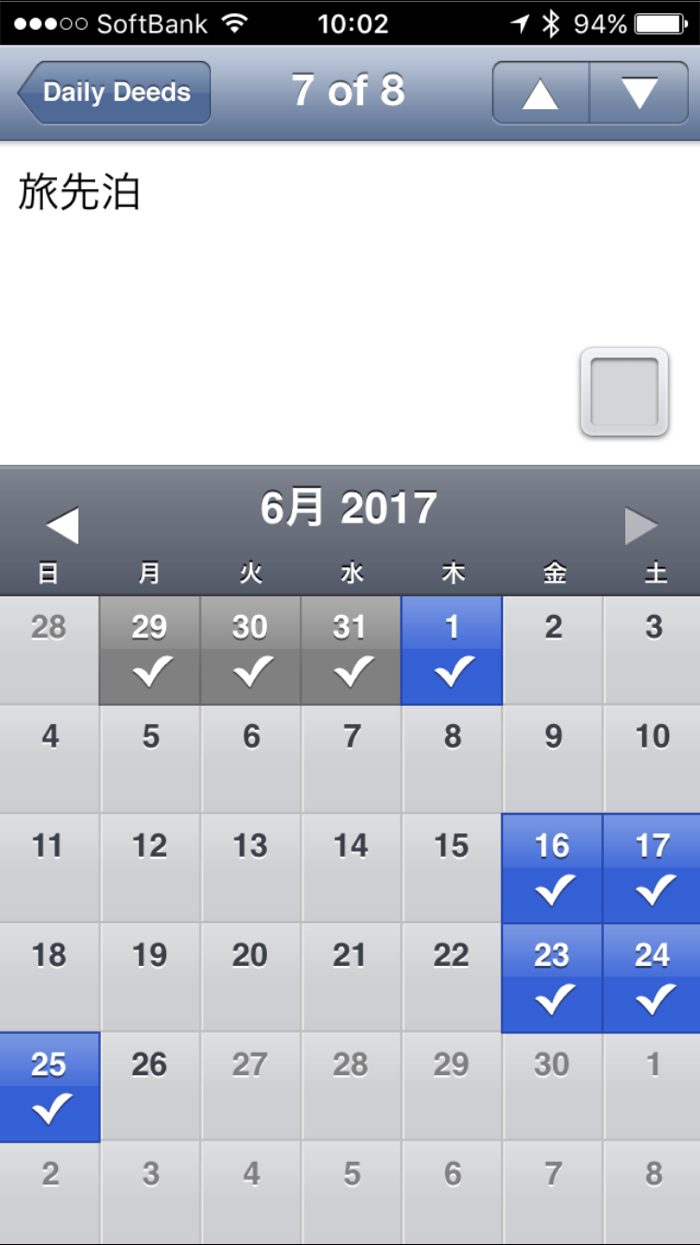This screenshot has height=1245, width=700.
Task: Check today's checkbox for 旅先泊
Action: pyautogui.click(x=624, y=392)
